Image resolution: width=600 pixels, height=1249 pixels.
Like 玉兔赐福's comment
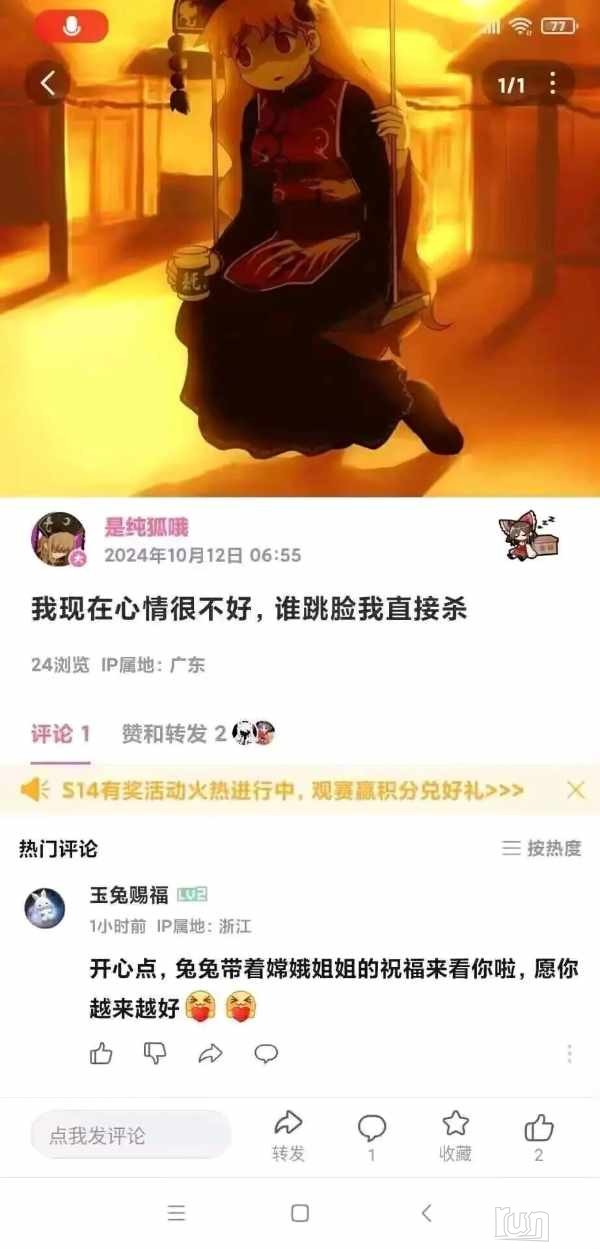point(101,1053)
